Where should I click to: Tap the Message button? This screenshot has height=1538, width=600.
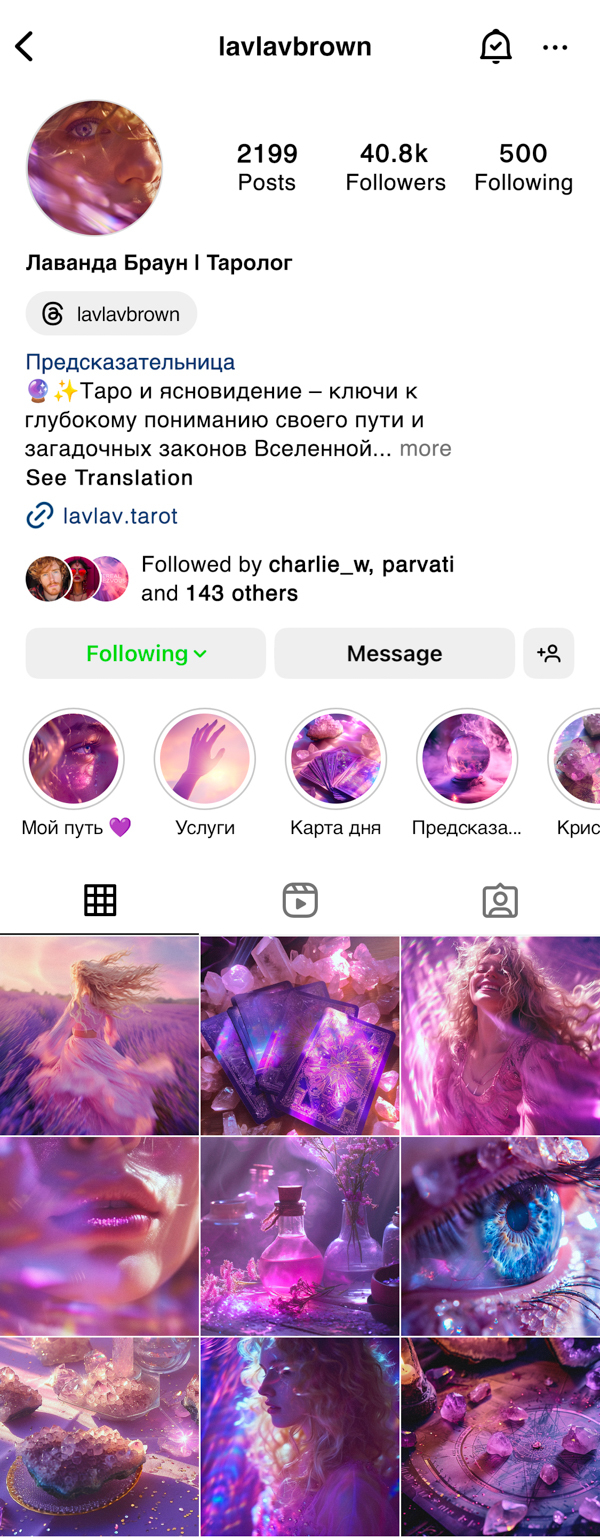click(x=394, y=653)
